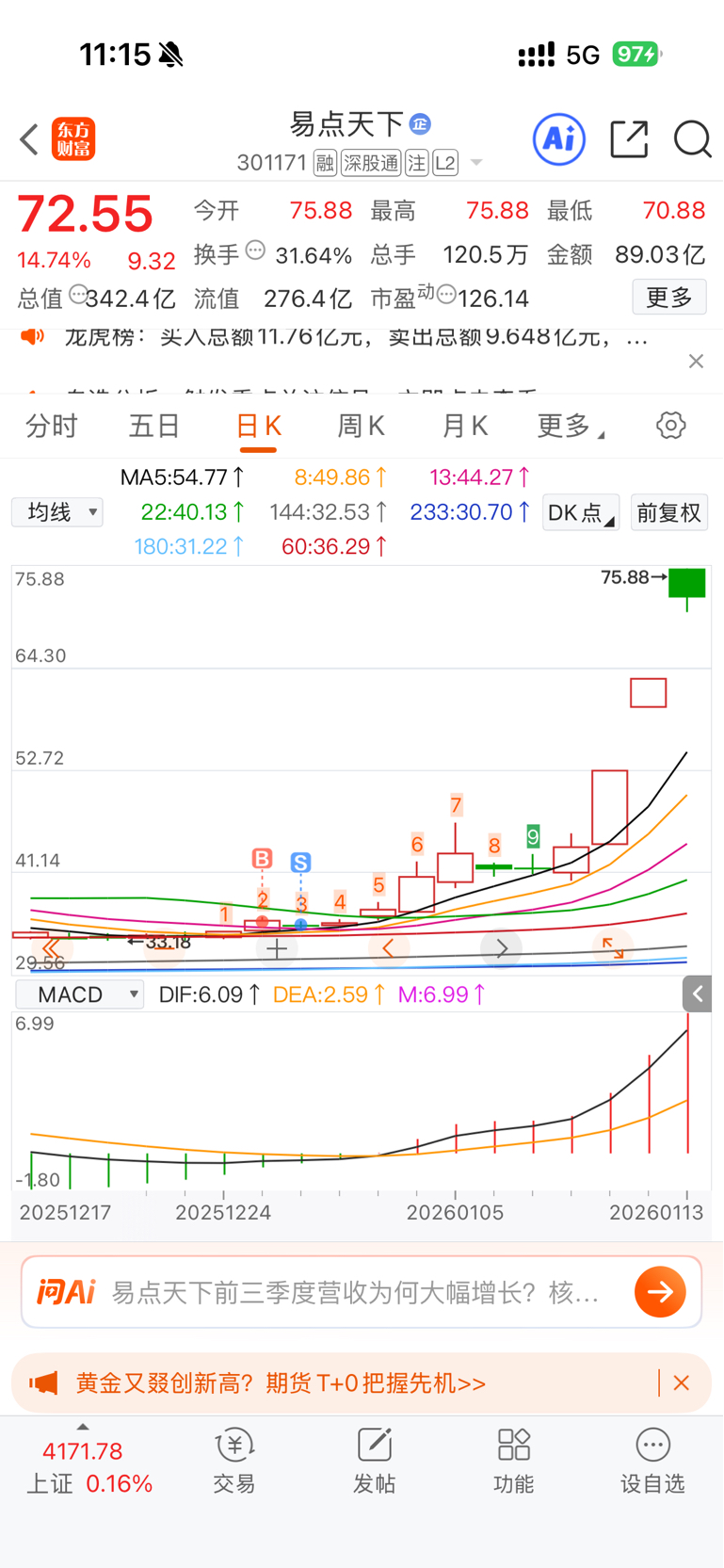Open the AI assistant icon
724x1568 pixels.
pos(559,140)
